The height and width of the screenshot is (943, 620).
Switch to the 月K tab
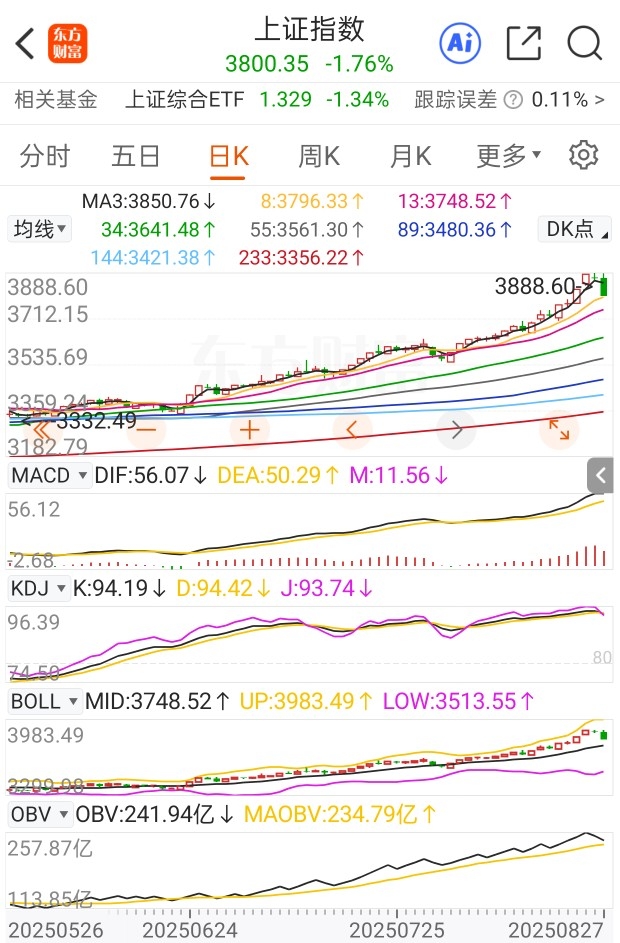pyautogui.click(x=410, y=156)
